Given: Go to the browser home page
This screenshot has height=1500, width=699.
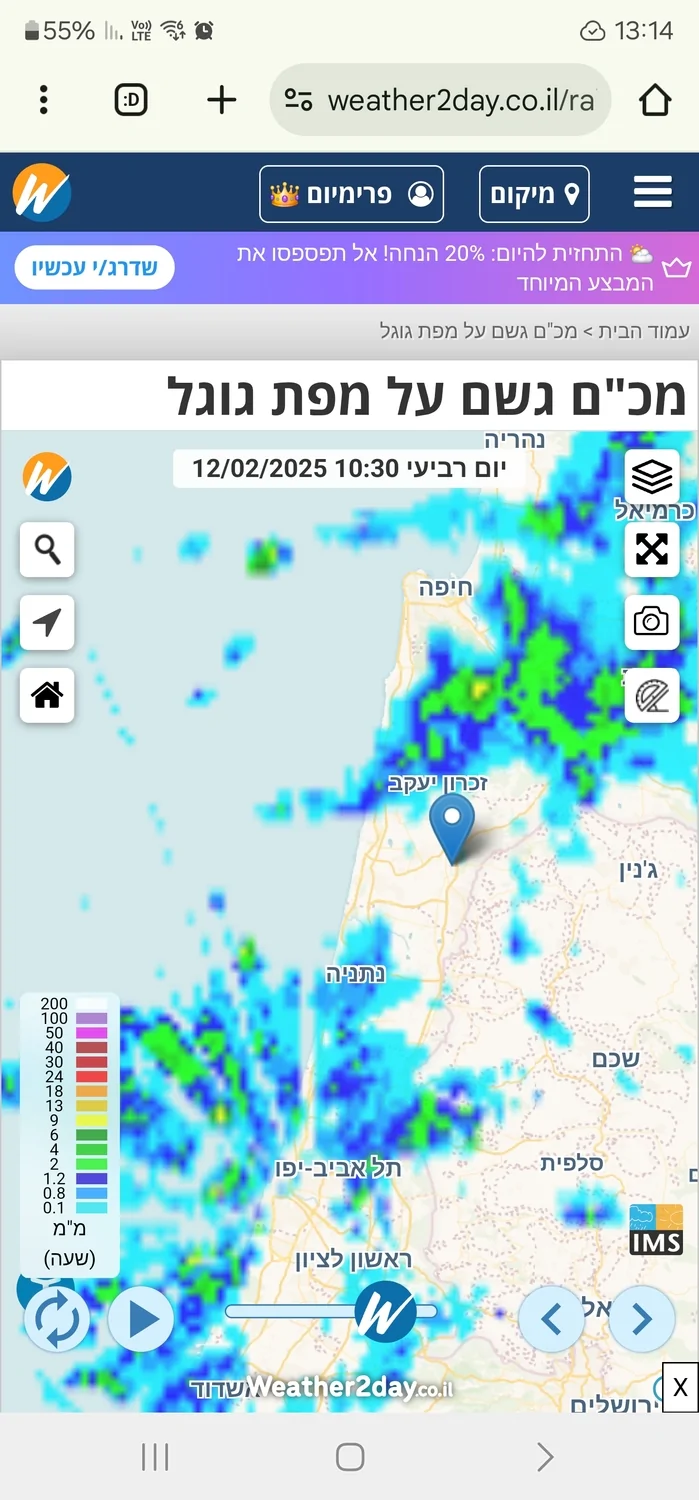Looking at the screenshot, I should [x=654, y=100].
